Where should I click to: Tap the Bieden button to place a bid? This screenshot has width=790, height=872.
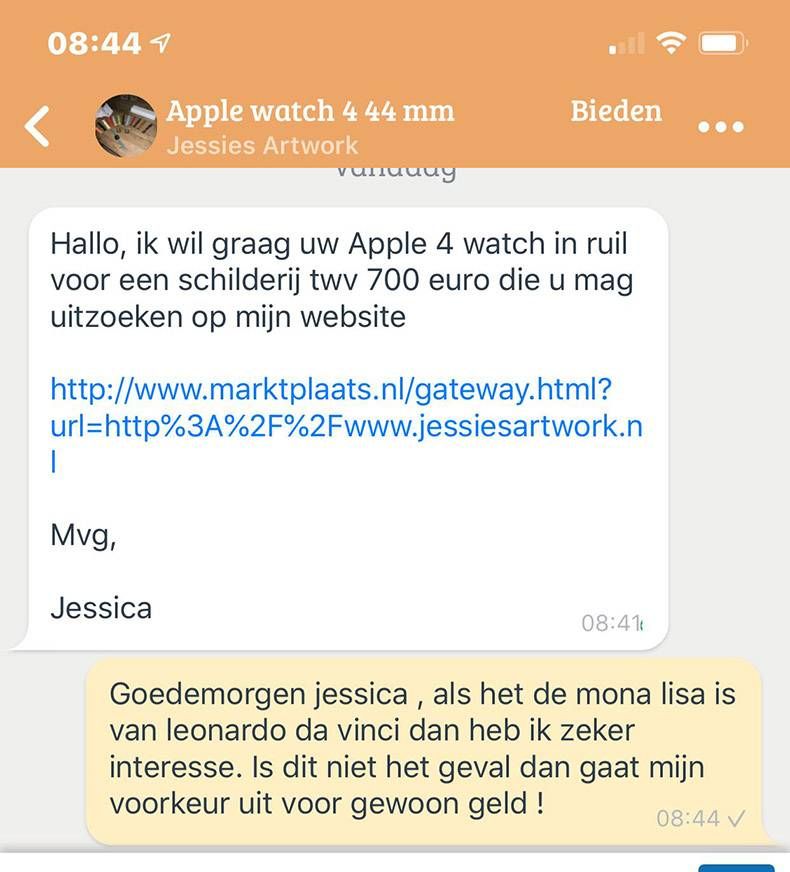coord(617,111)
